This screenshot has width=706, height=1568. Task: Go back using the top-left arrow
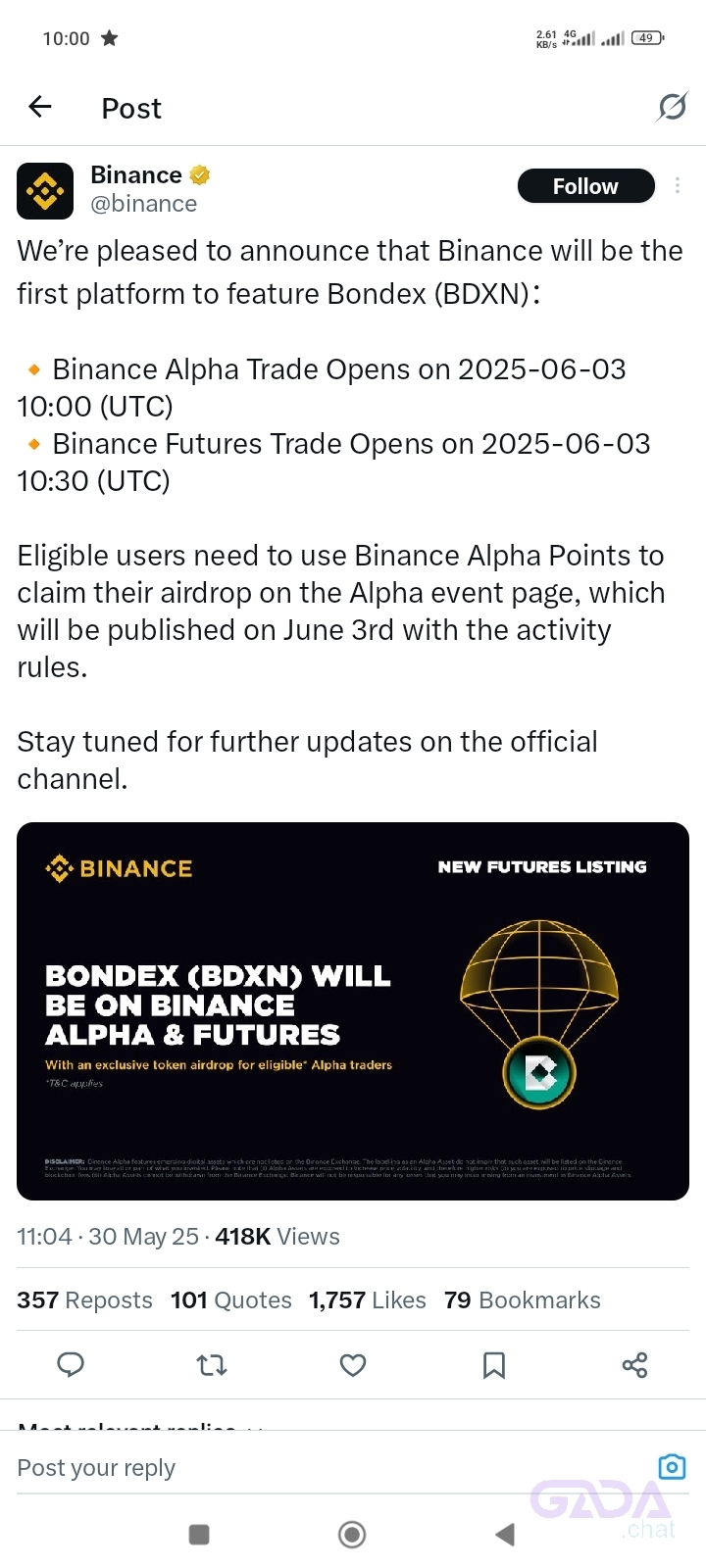coord(40,107)
